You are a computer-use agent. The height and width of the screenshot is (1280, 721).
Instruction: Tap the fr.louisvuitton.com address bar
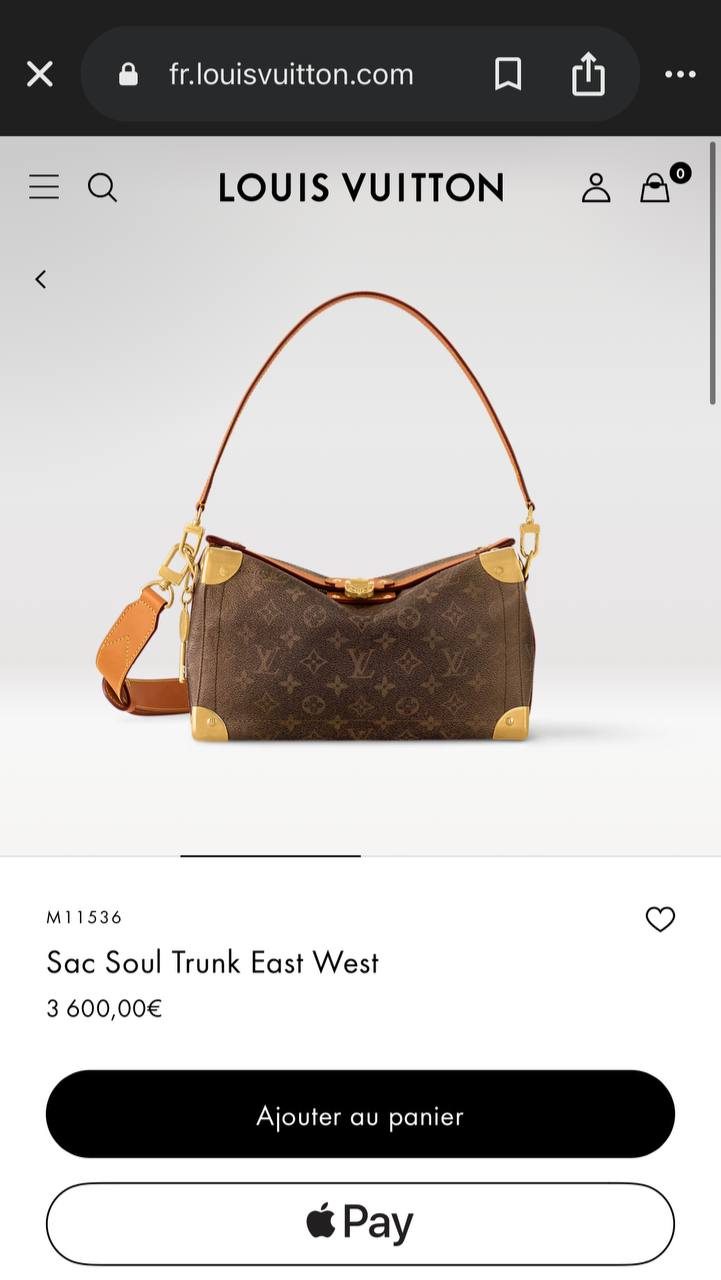(290, 74)
